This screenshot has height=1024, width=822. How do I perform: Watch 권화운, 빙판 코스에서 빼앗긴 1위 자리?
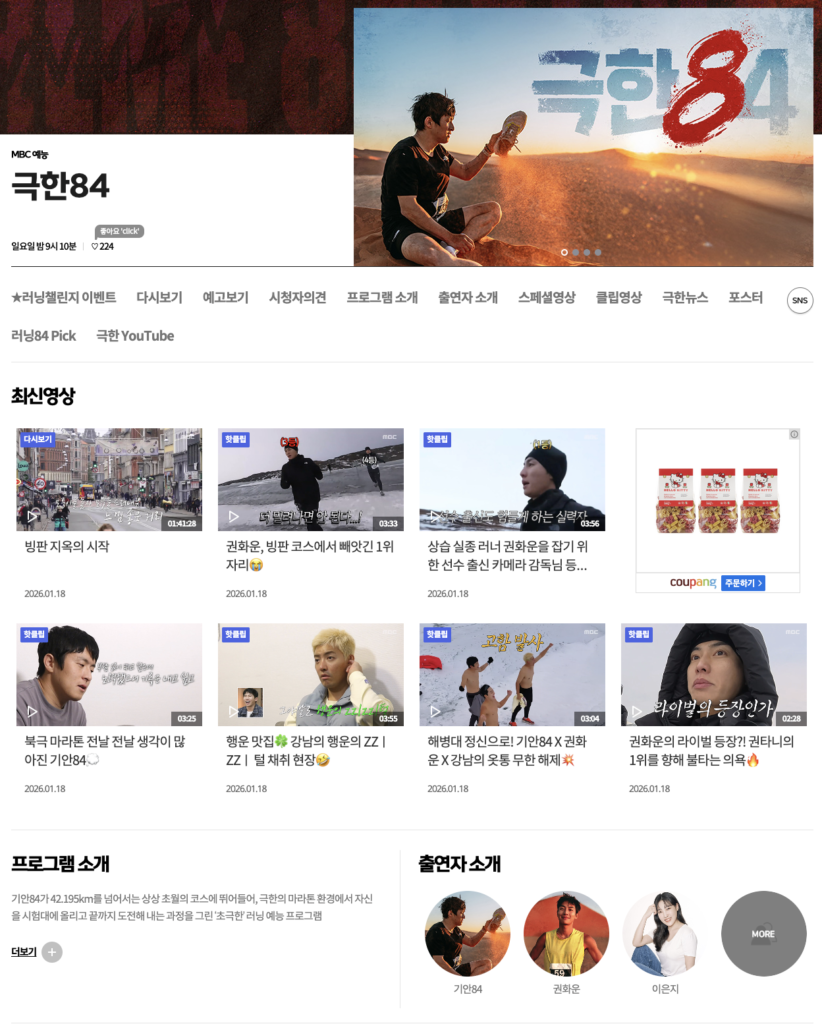click(310, 480)
